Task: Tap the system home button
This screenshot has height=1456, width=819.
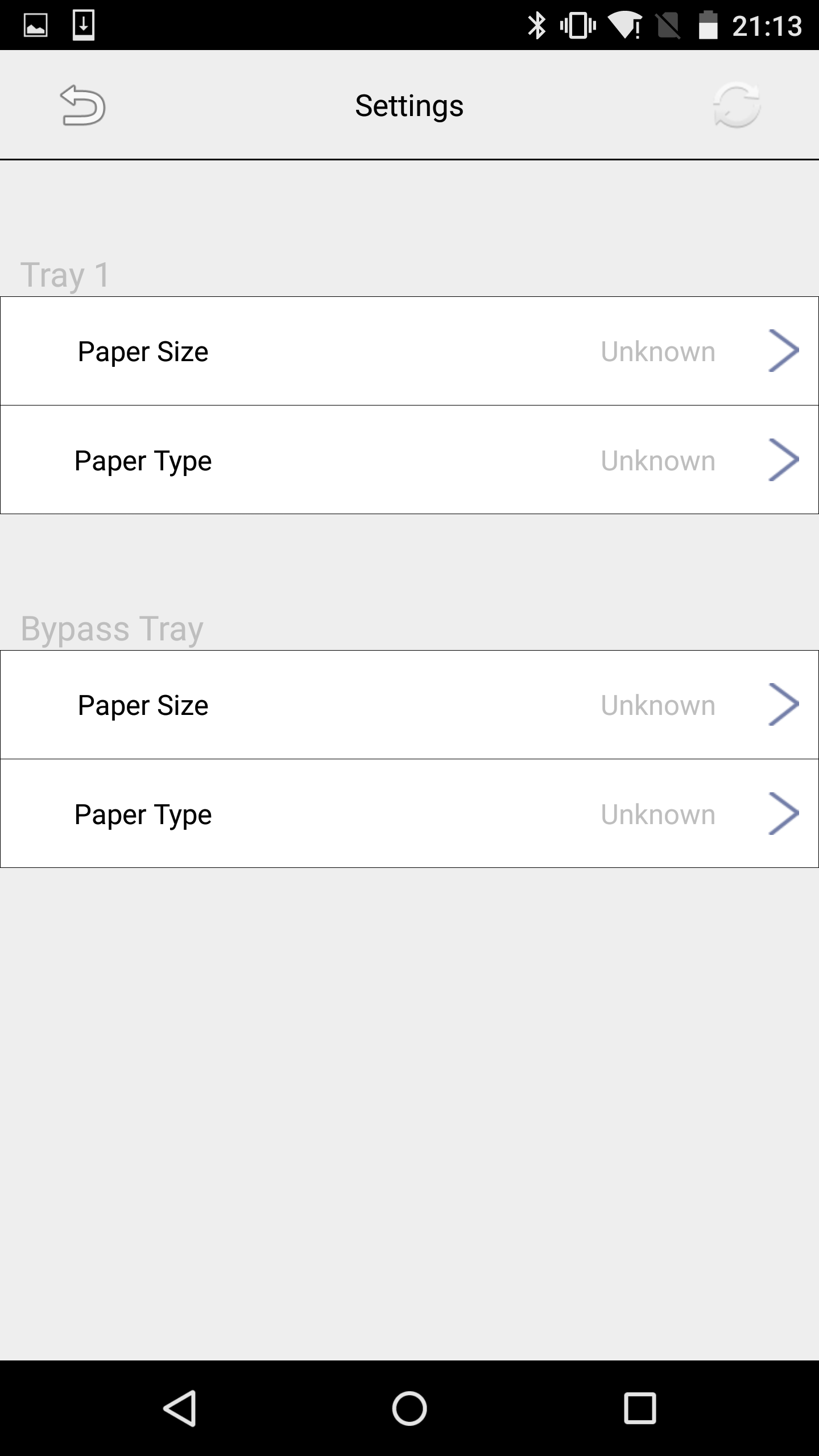Action: coord(409,1408)
